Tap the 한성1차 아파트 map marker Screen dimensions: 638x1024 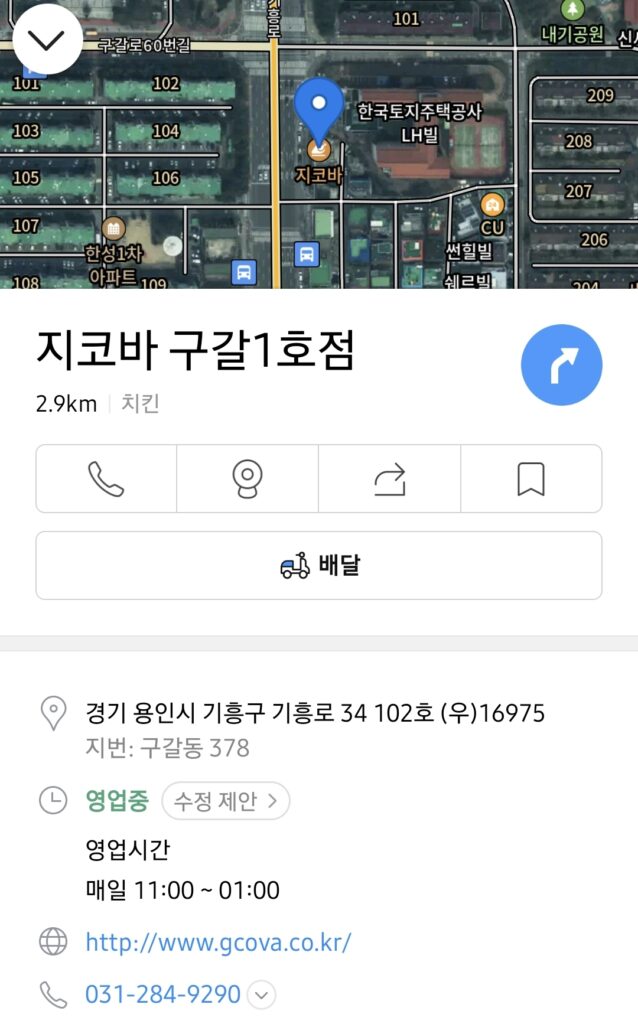pyautogui.click(x=114, y=229)
